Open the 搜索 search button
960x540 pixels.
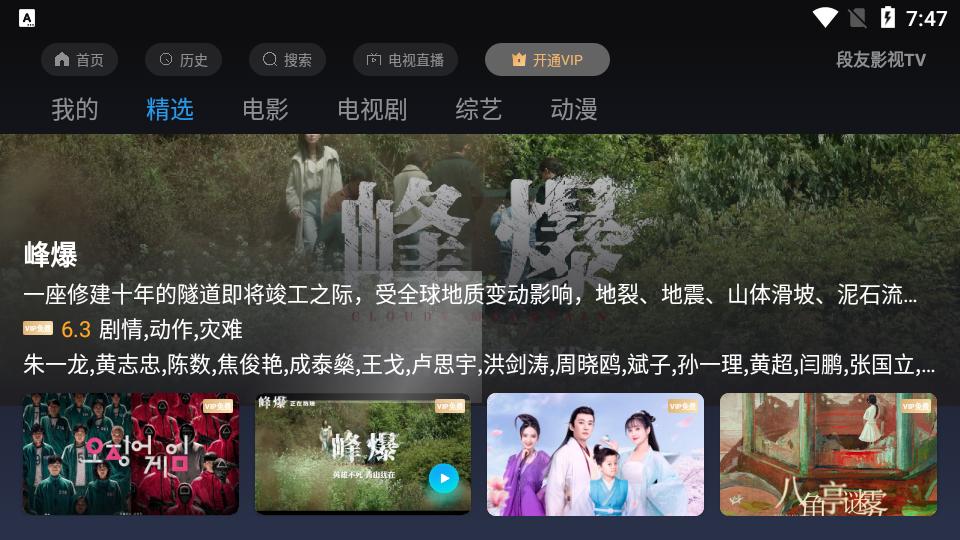(287, 60)
